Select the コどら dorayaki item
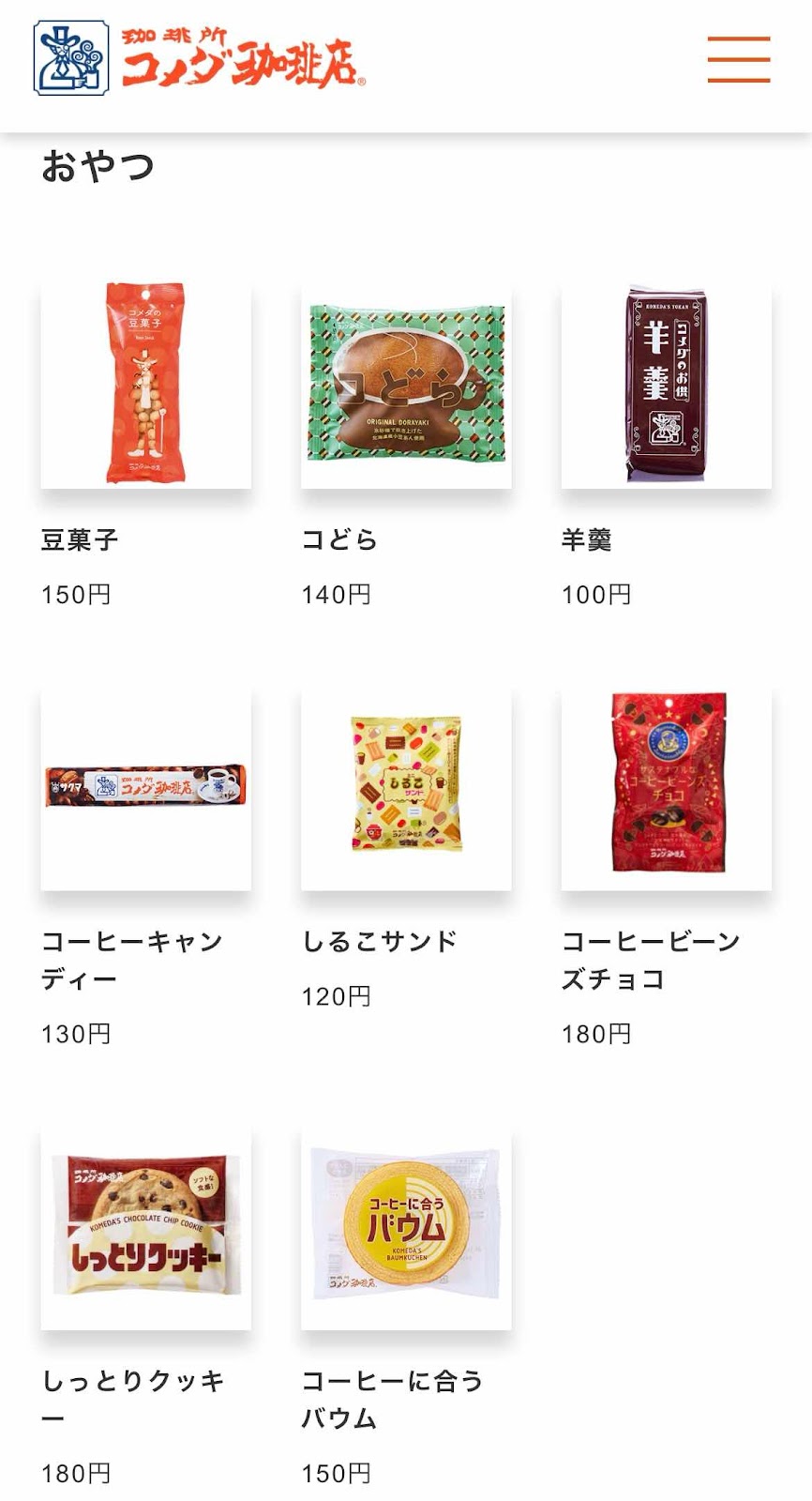Image resolution: width=812 pixels, height=1501 pixels. 406,385
